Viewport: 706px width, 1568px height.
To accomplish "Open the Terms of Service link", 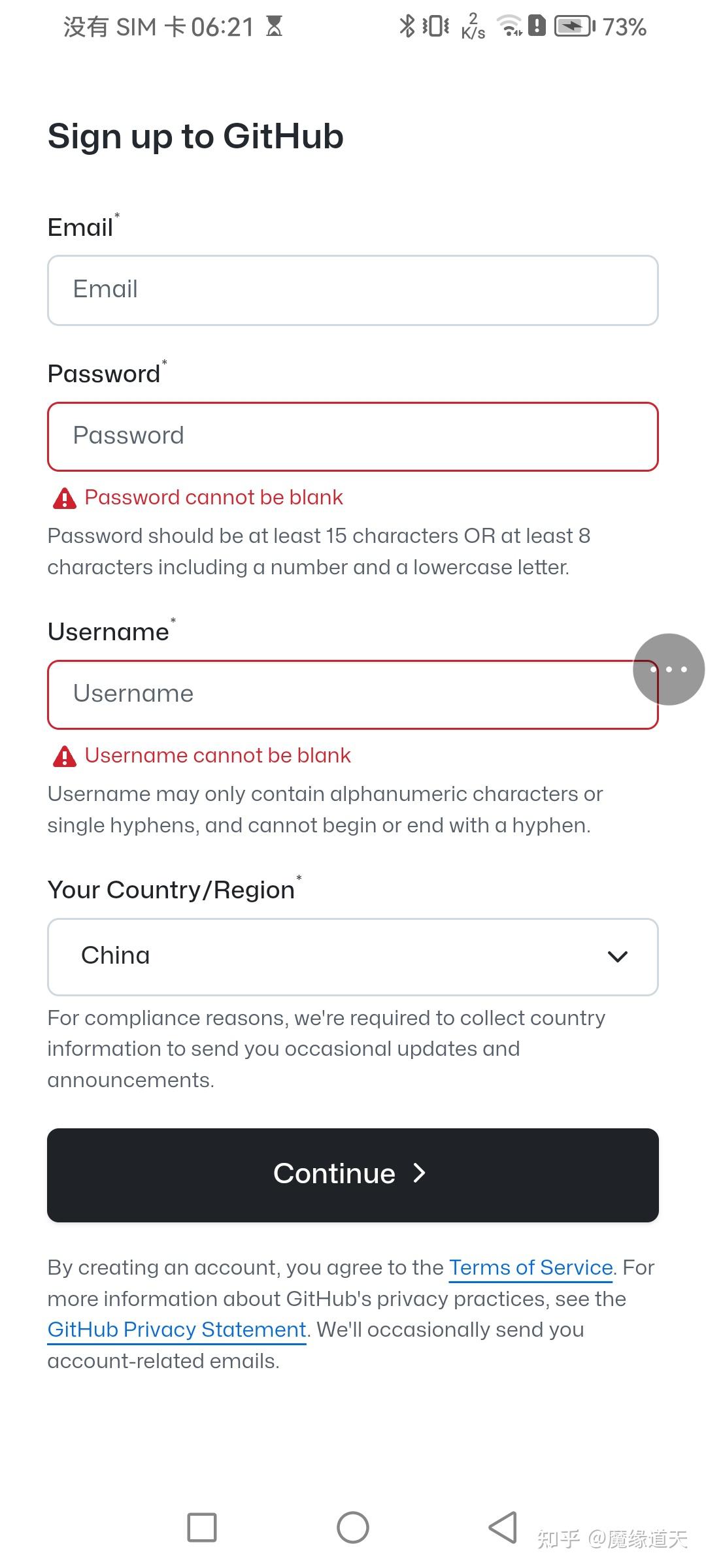I will [531, 1267].
